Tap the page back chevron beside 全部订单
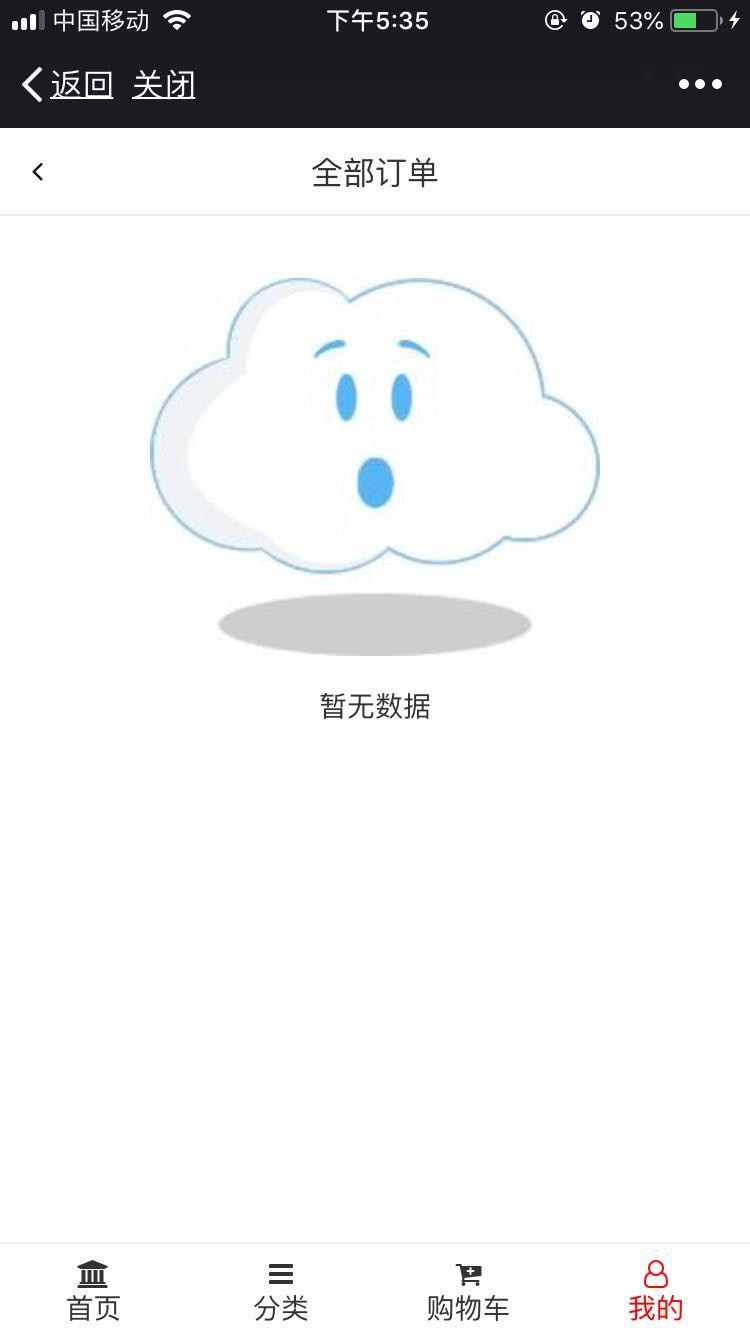Screen dimensions: 750x1334 pyautogui.click(x=38, y=171)
